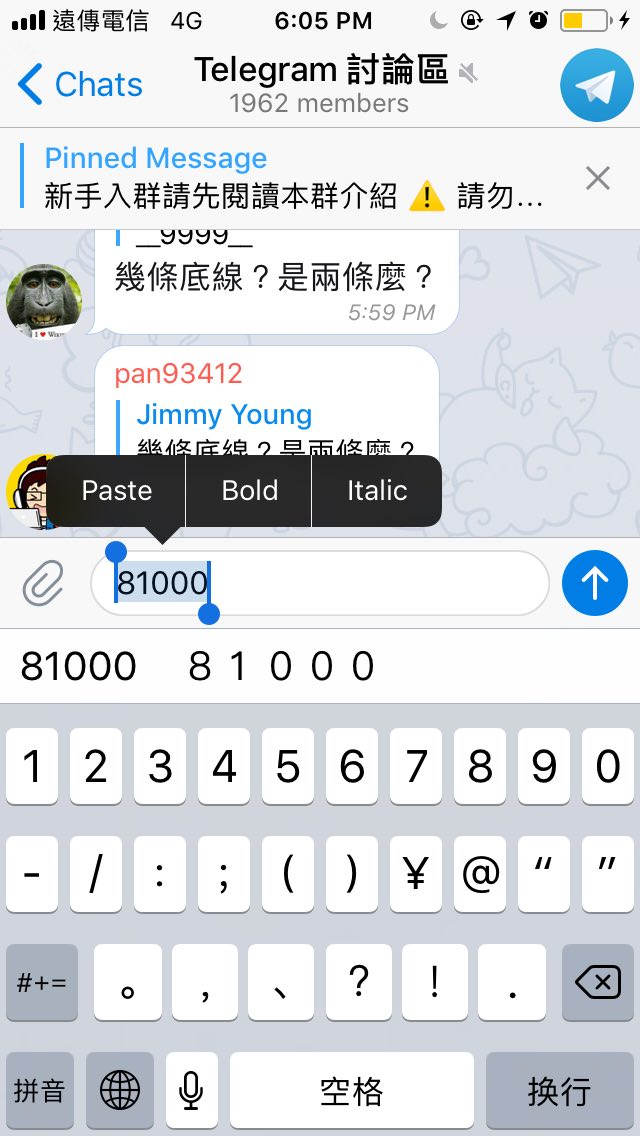Tap the 拼音 keyboard key

point(40,1090)
